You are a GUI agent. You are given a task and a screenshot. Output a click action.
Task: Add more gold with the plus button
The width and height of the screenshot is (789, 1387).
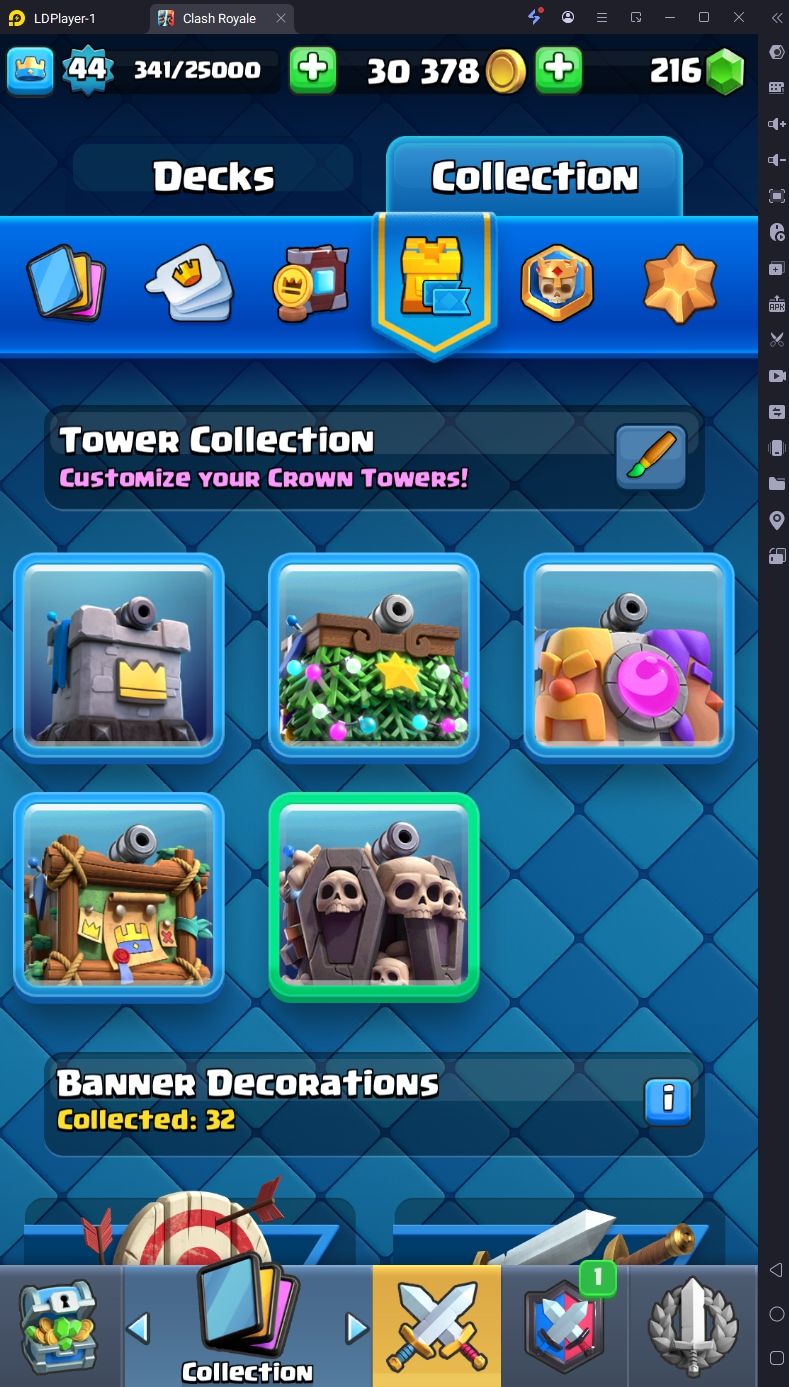tap(560, 70)
